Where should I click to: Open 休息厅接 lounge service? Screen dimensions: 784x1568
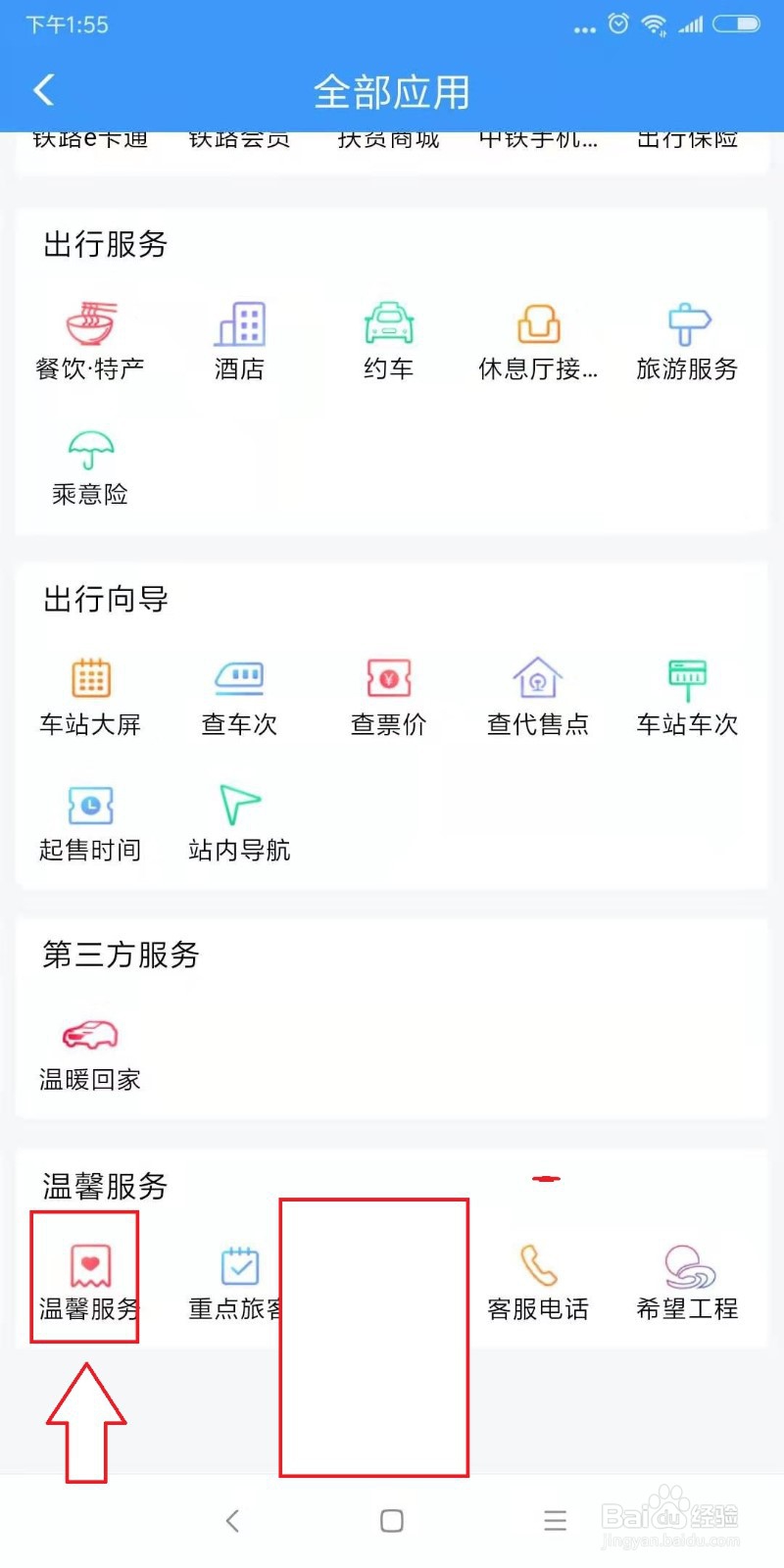[538, 341]
